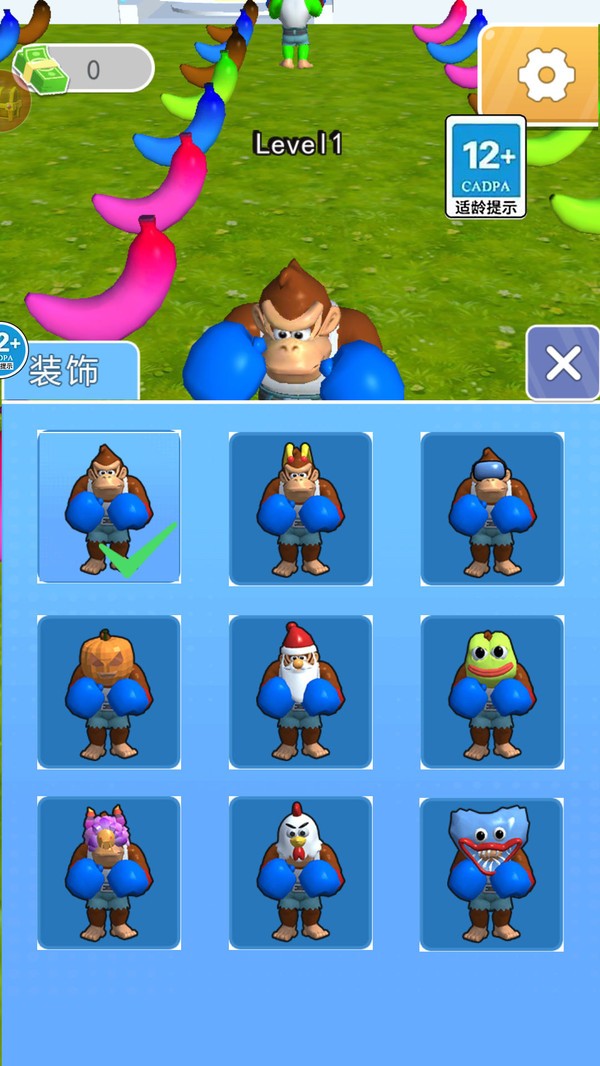Equip the blue monster mask skin
The image size is (600, 1066).
tap(492, 873)
